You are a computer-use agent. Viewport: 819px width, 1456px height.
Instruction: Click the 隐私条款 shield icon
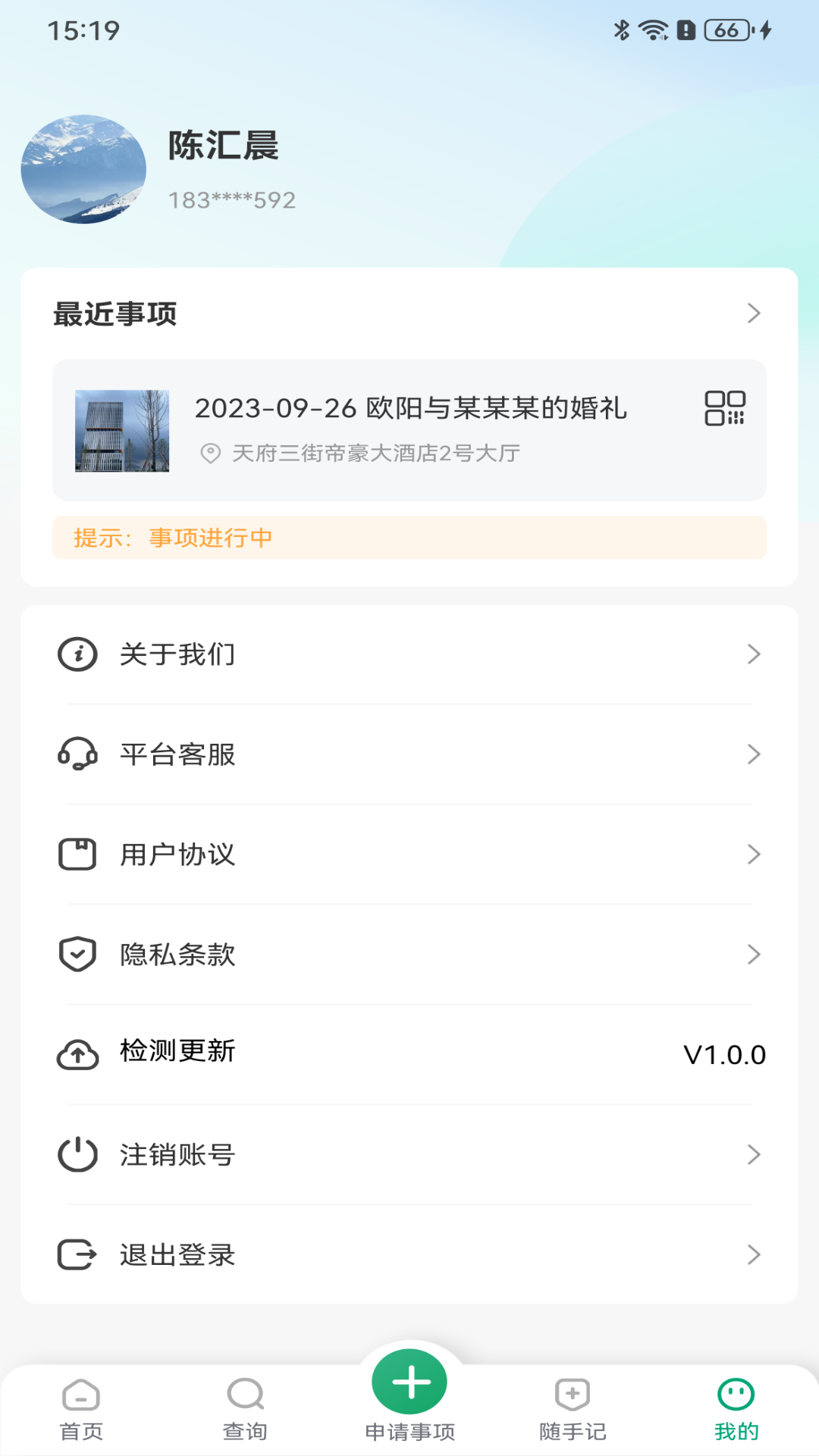77,954
